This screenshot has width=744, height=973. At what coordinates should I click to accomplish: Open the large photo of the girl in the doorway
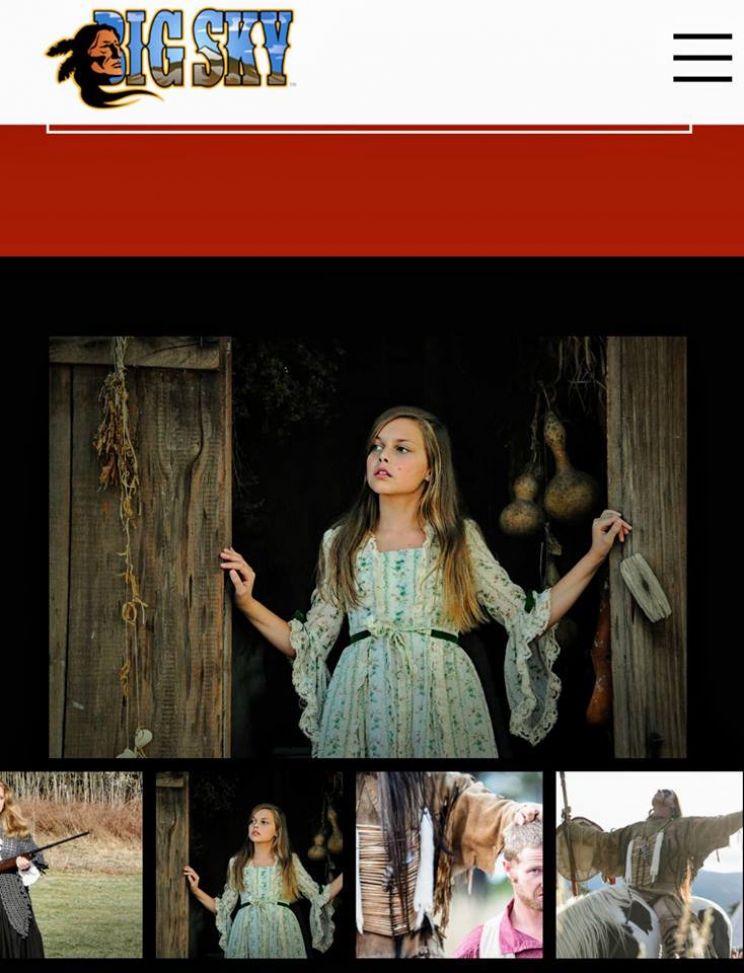368,546
